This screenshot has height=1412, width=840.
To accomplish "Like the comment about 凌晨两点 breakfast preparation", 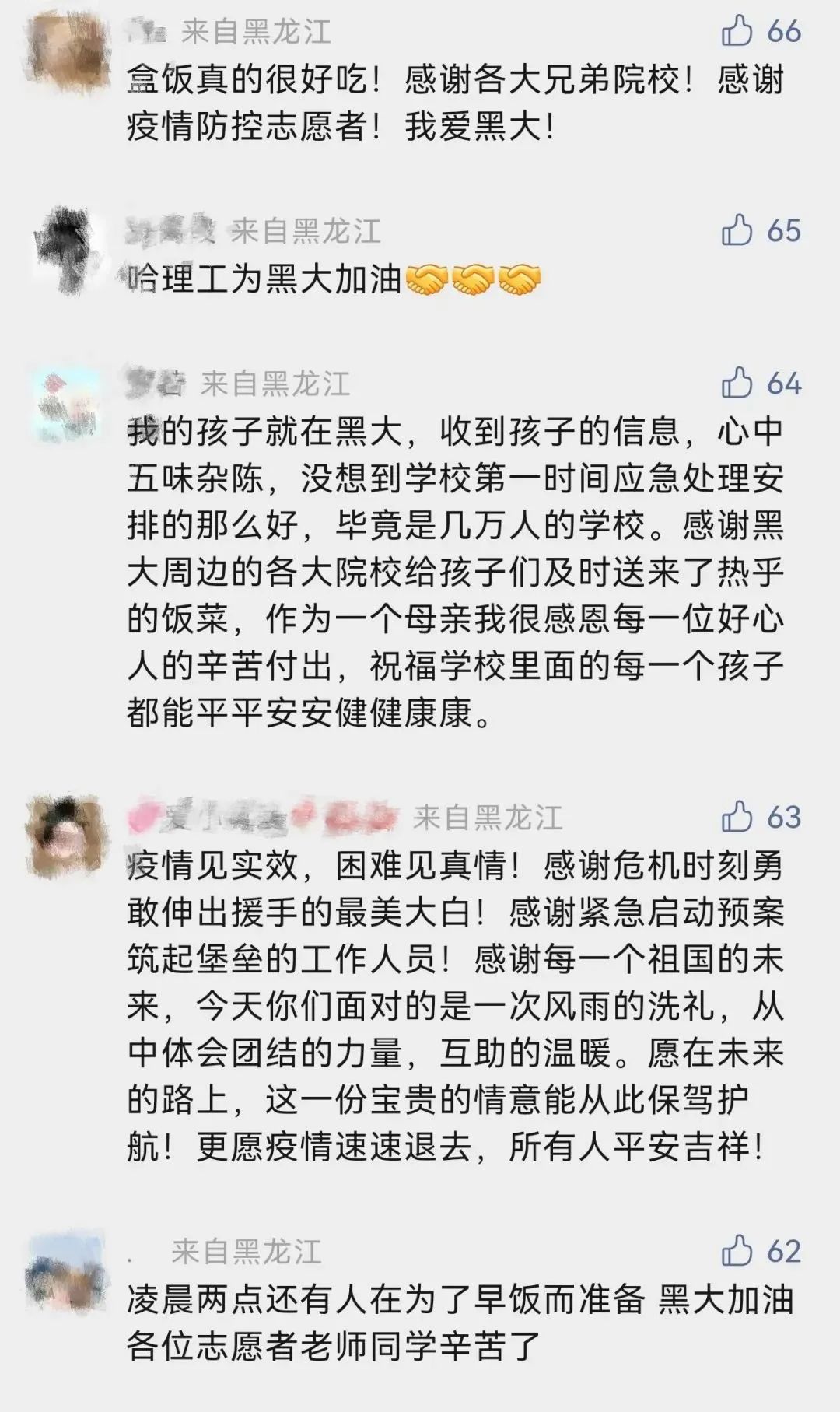I will click(x=737, y=1251).
